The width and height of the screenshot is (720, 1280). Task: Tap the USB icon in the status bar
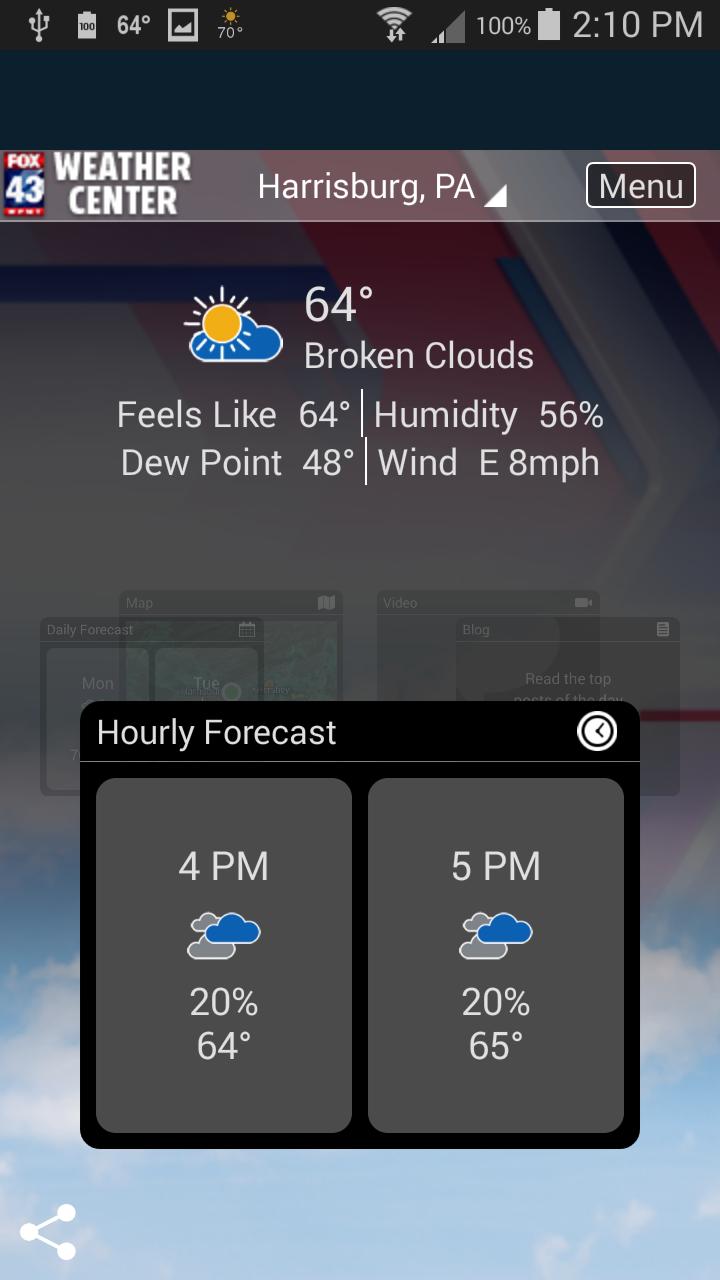[38, 24]
